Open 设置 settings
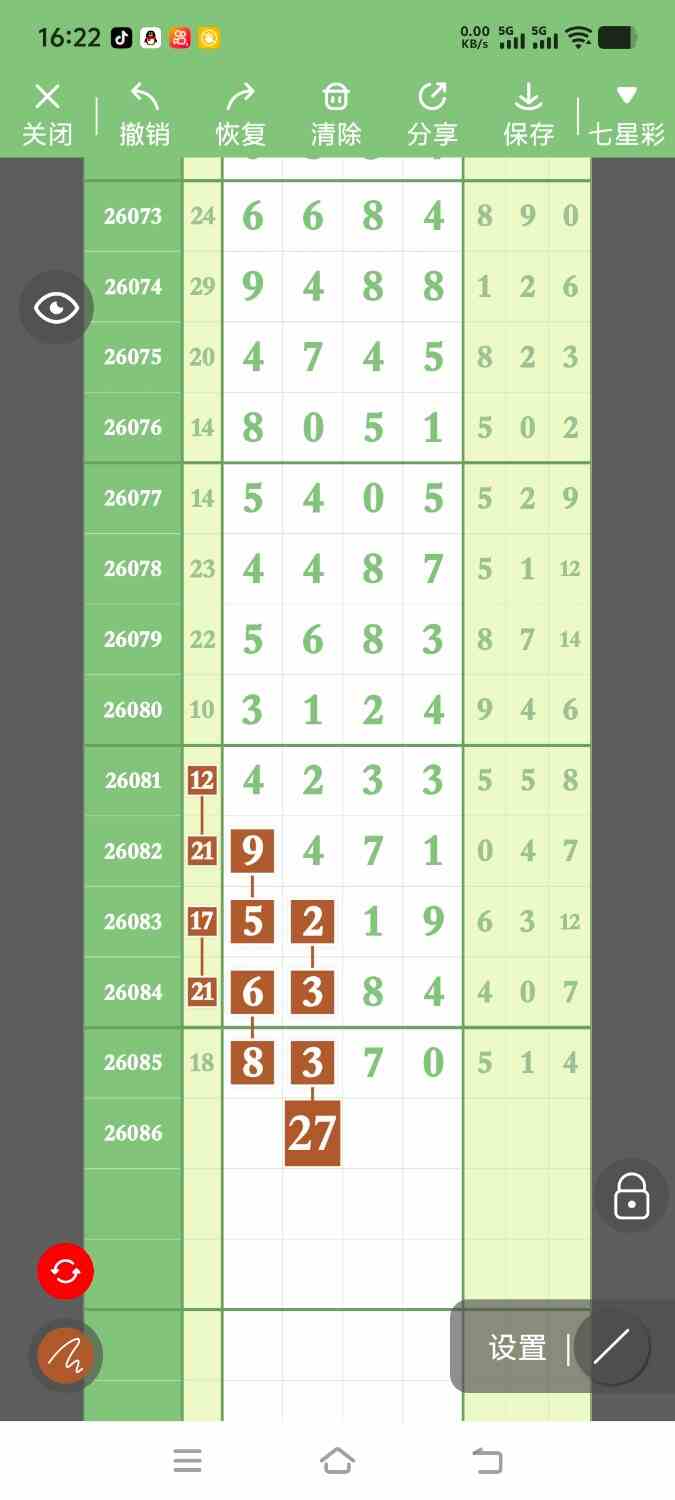This screenshot has height=1500, width=675. [x=517, y=1348]
